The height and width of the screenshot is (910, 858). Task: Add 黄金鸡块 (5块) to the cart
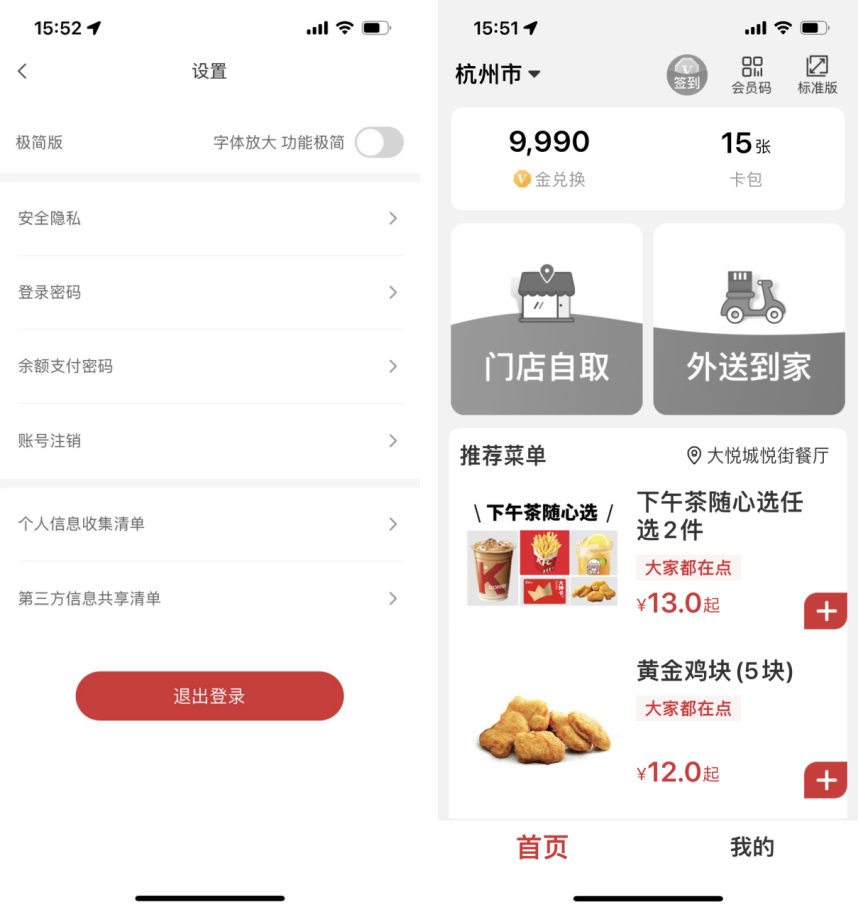(825, 780)
